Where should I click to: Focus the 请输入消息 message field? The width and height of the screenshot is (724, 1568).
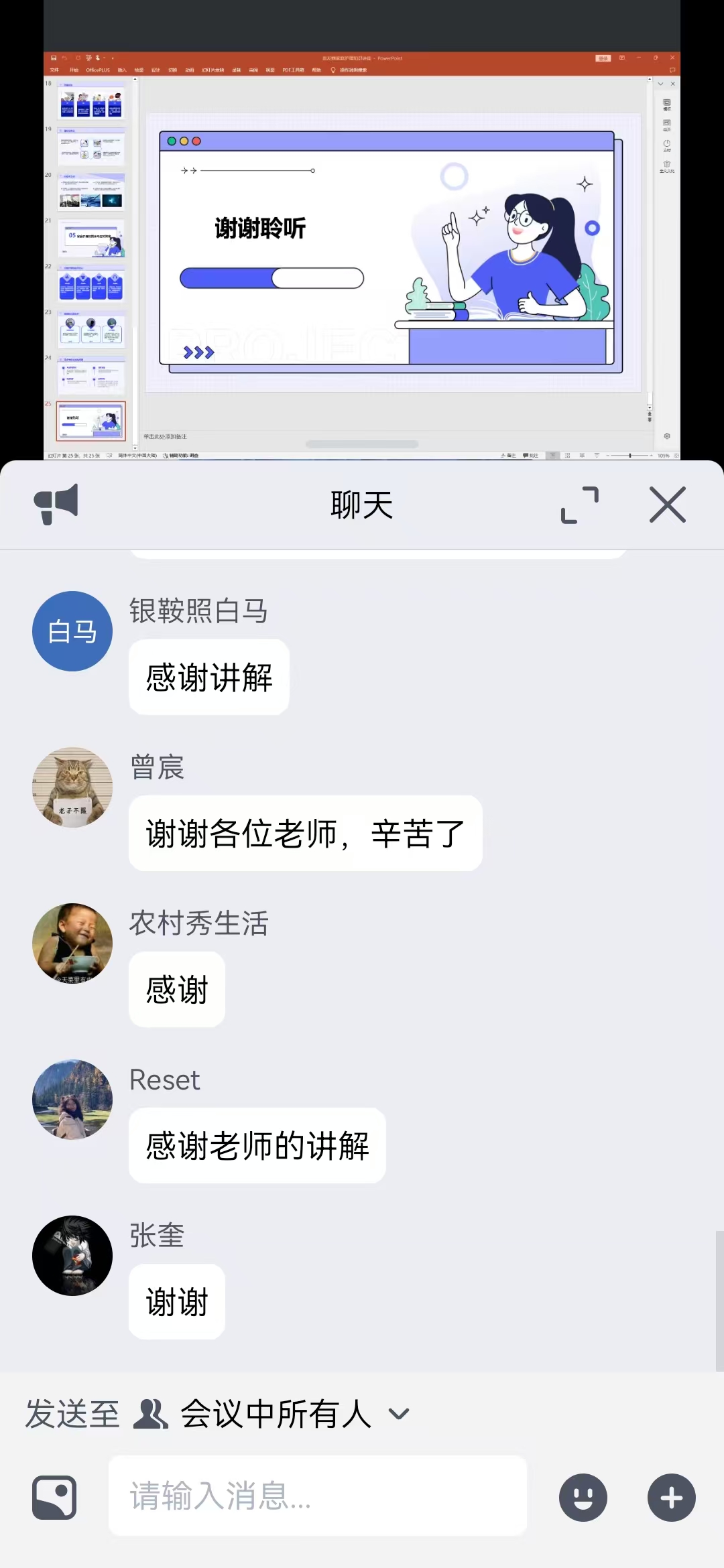318,1496
